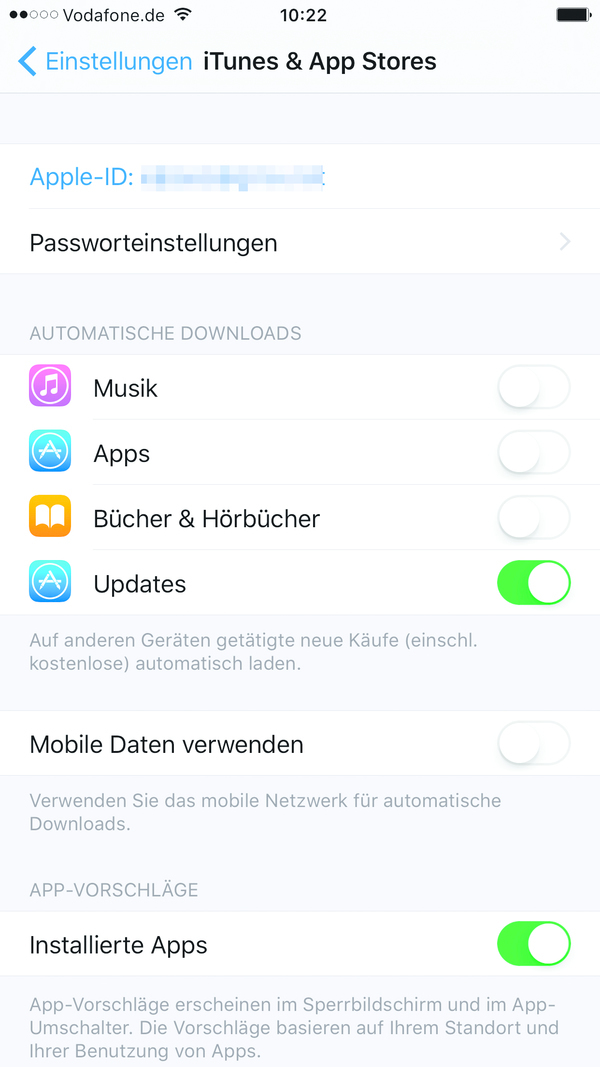Image resolution: width=600 pixels, height=1067 pixels.
Task: Enable automatic downloads for Musik
Action: coord(533,388)
